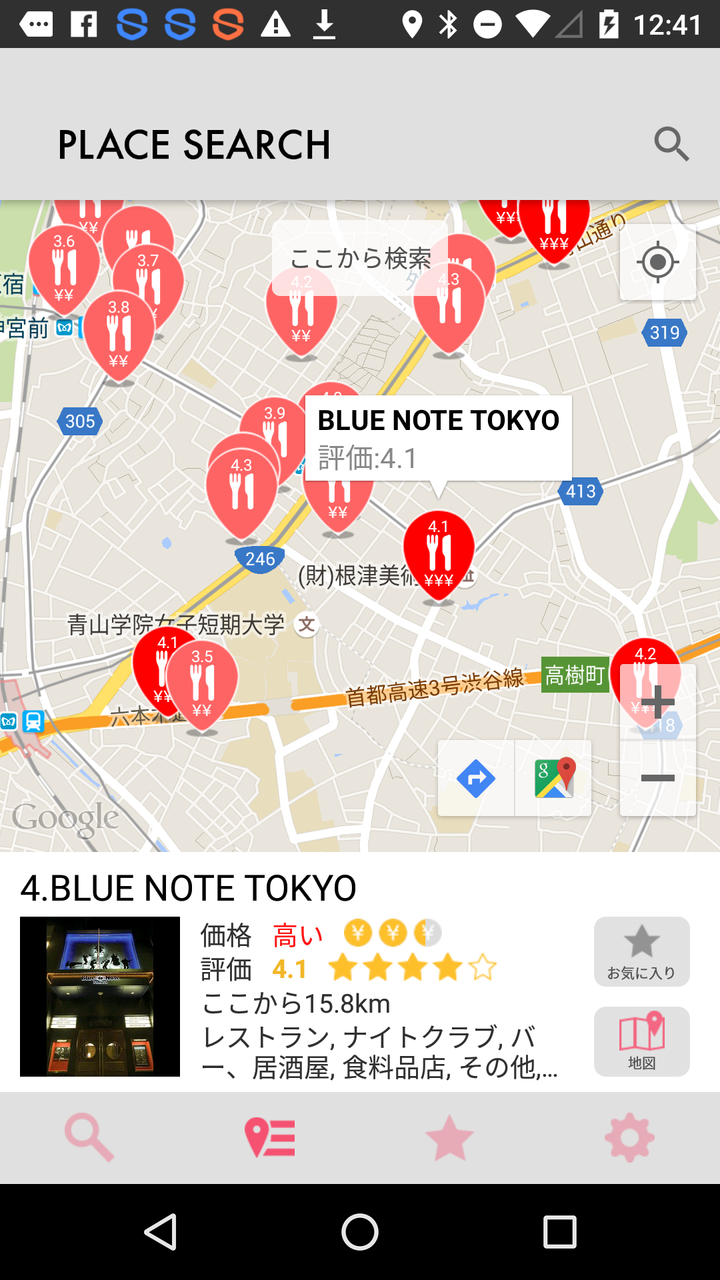Open the search magnifier in the app bar
The width and height of the screenshot is (720, 1280).
pyautogui.click(x=671, y=145)
